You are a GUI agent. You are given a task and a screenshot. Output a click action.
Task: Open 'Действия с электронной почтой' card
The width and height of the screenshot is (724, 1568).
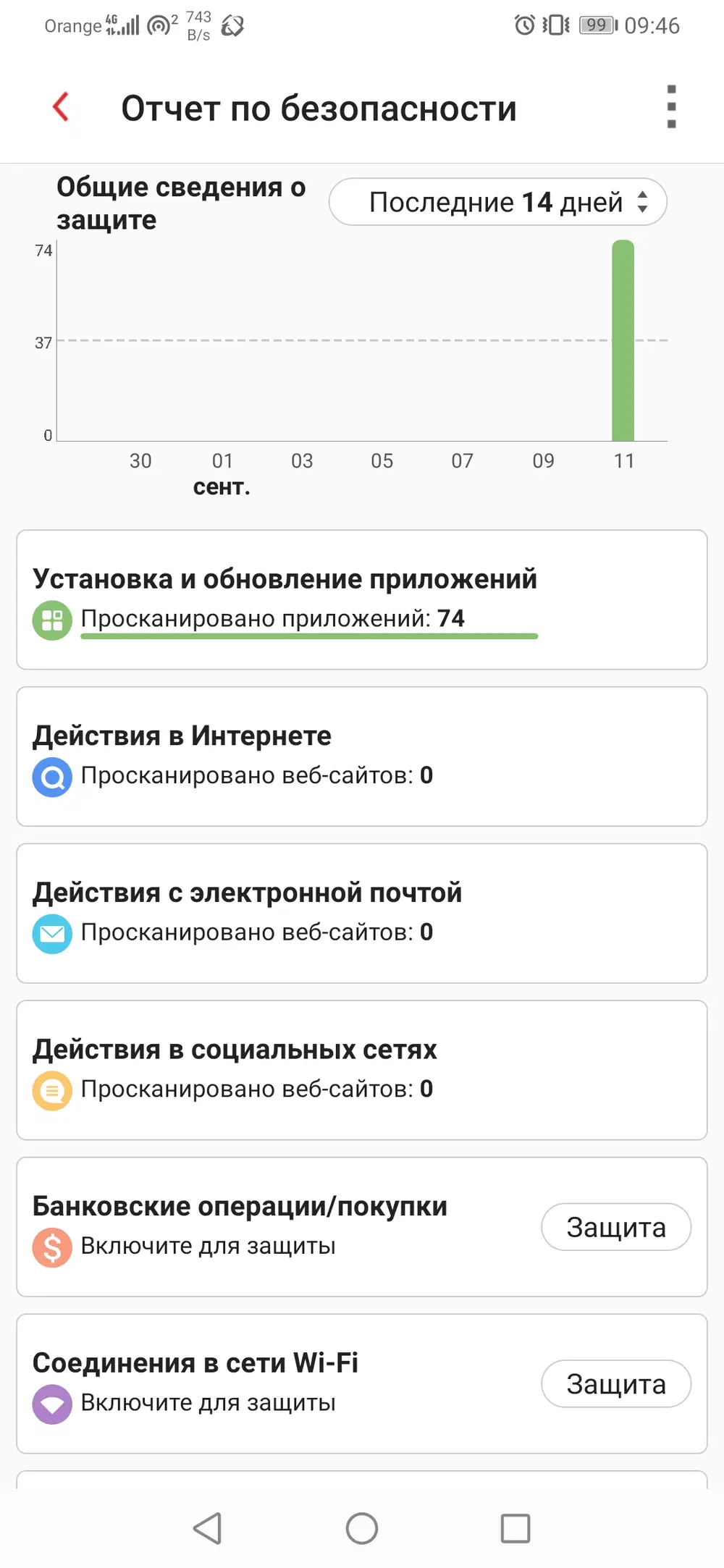point(361,913)
